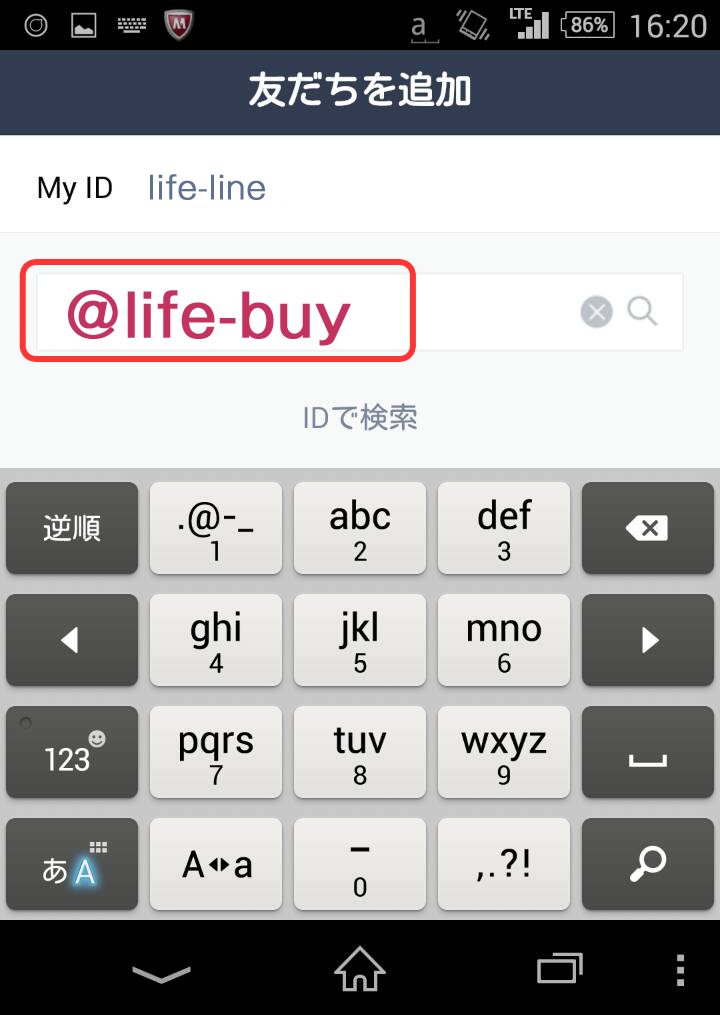Tap the .@-_ 1 symbol key

pyautogui.click(x=216, y=528)
